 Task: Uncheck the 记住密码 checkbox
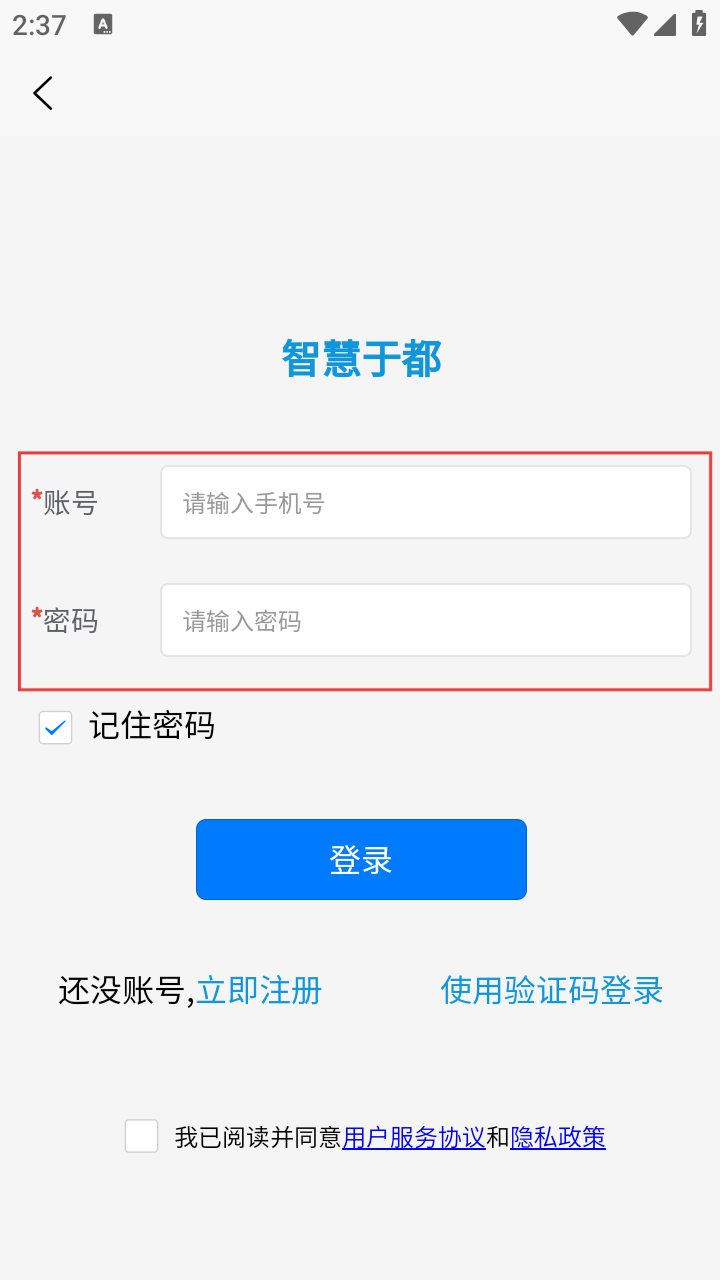point(56,727)
